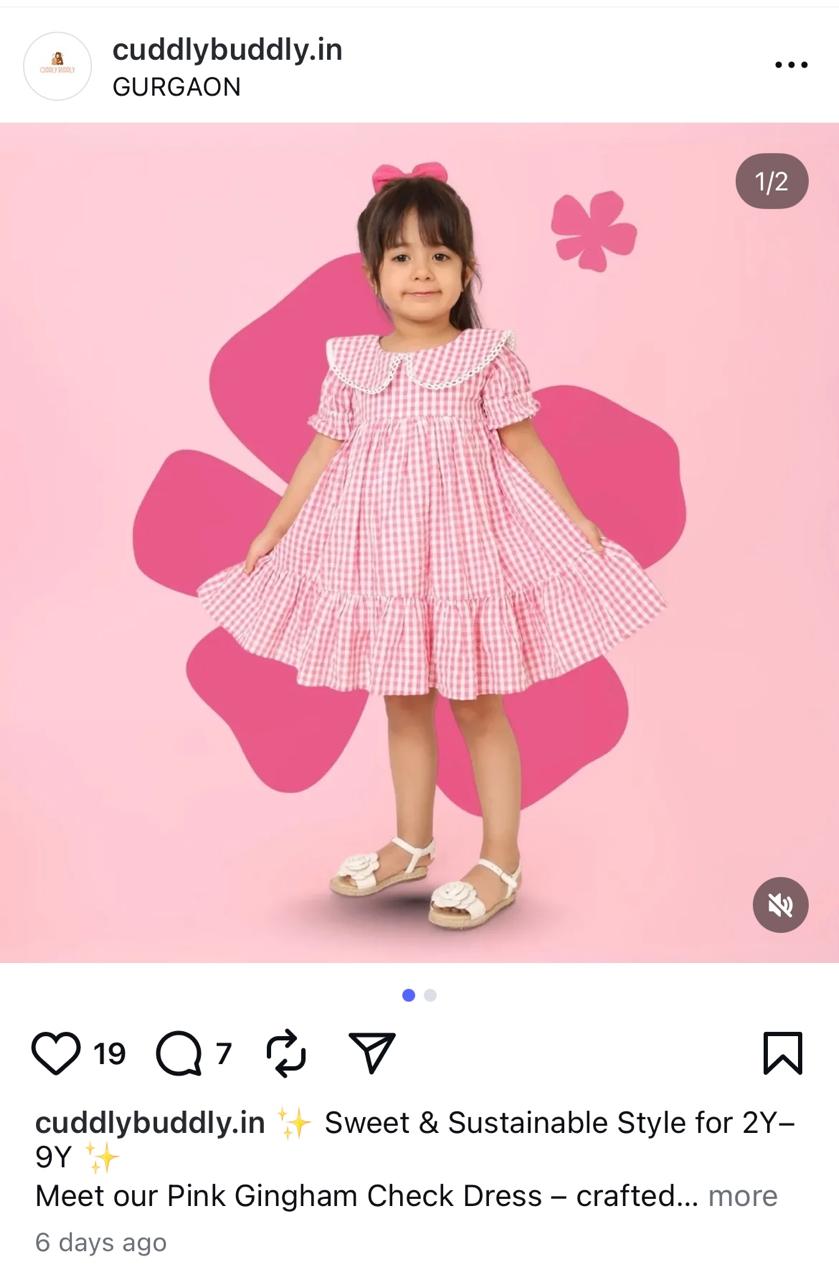Save post with the bookmark icon
The image size is (839, 1280).
coord(782,1053)
